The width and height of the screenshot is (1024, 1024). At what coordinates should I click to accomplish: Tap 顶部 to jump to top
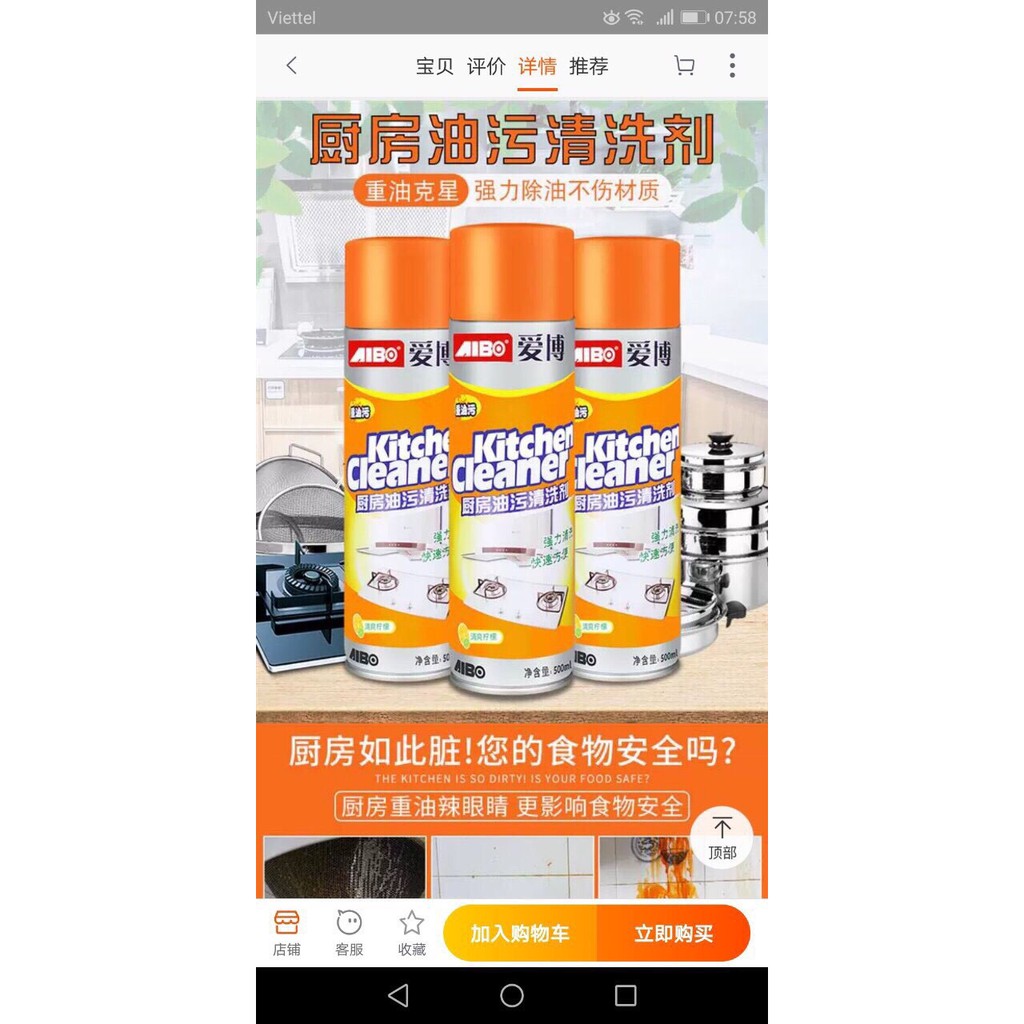coord(722,838)
